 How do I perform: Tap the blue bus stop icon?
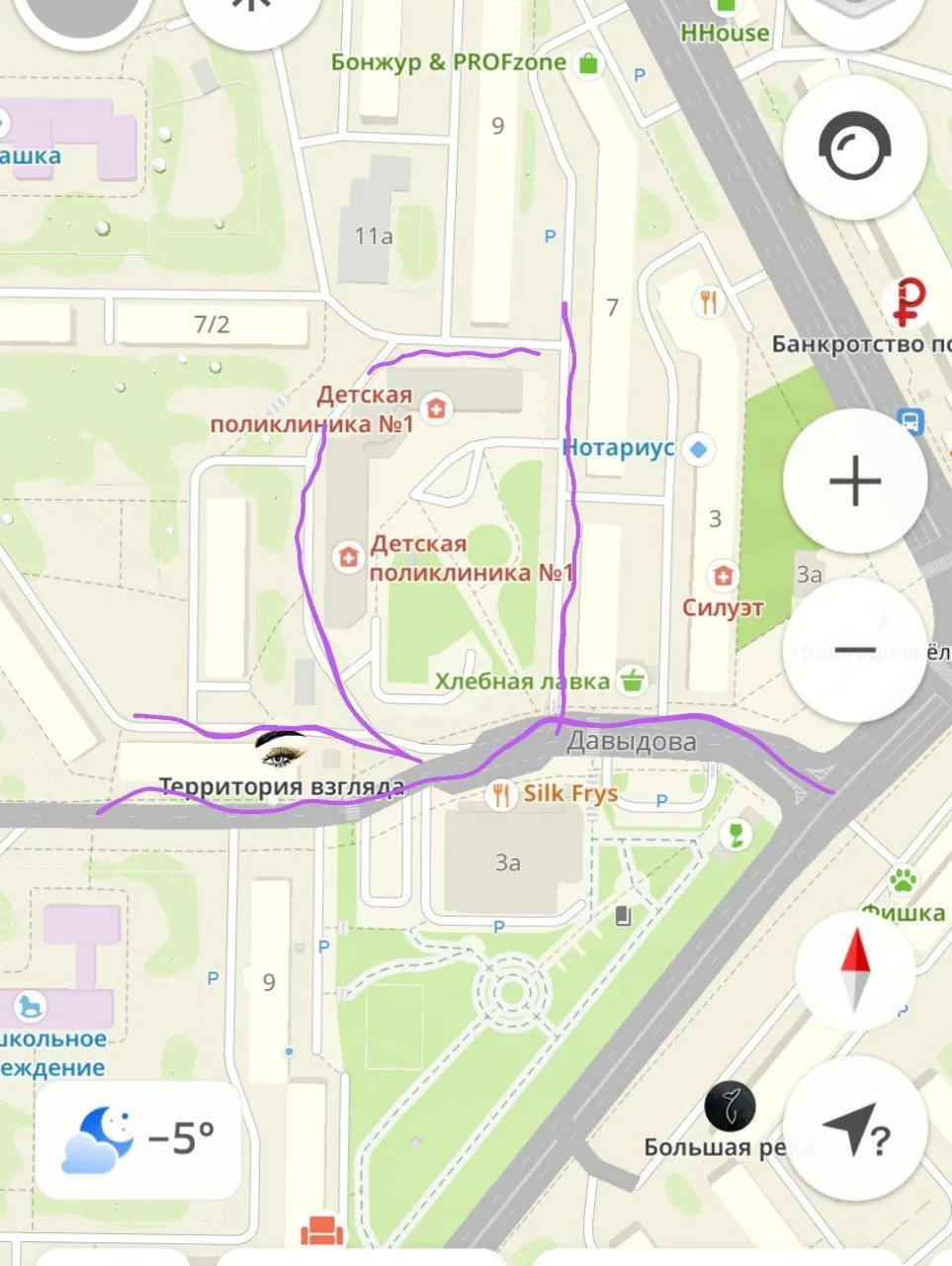[x=910, y=421]
